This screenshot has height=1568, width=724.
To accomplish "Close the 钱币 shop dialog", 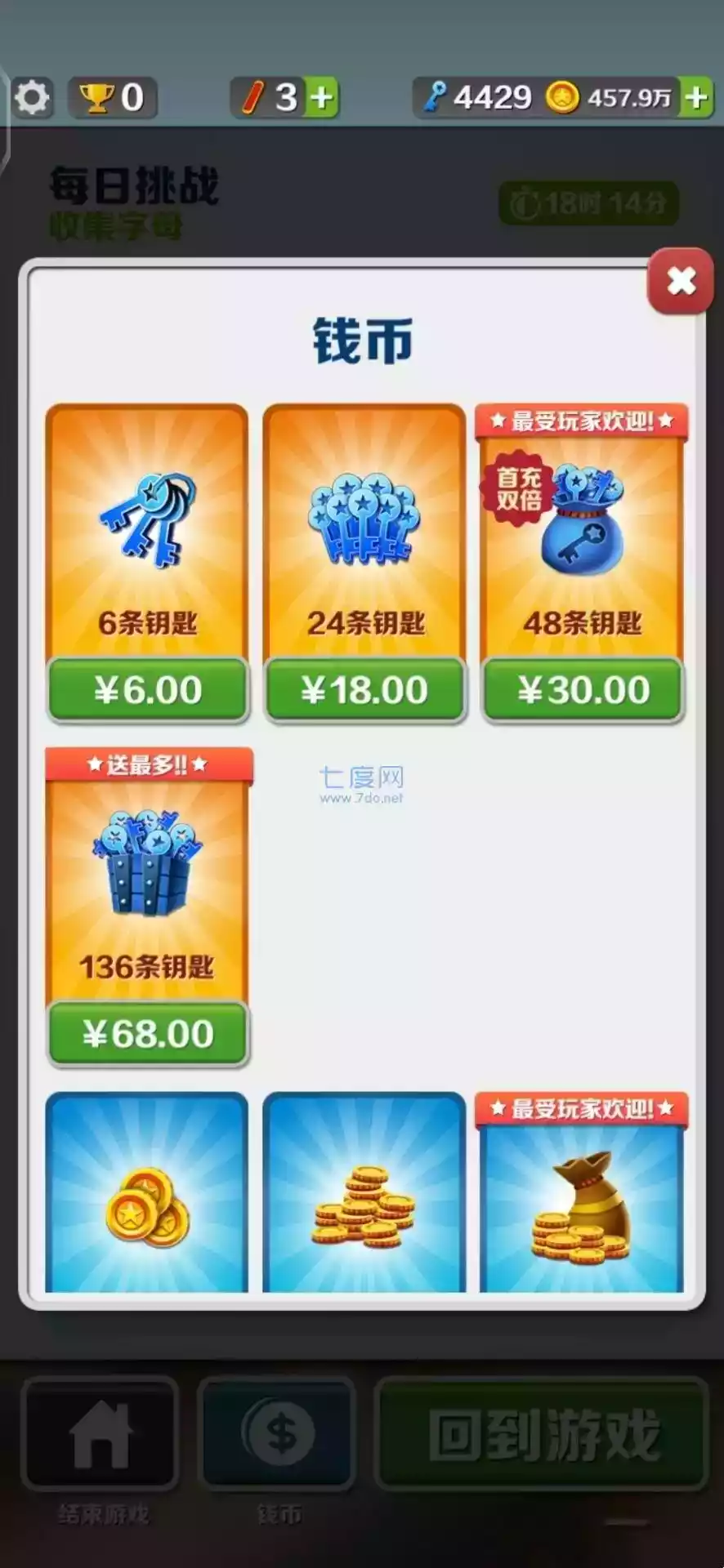I will [681, 282].
